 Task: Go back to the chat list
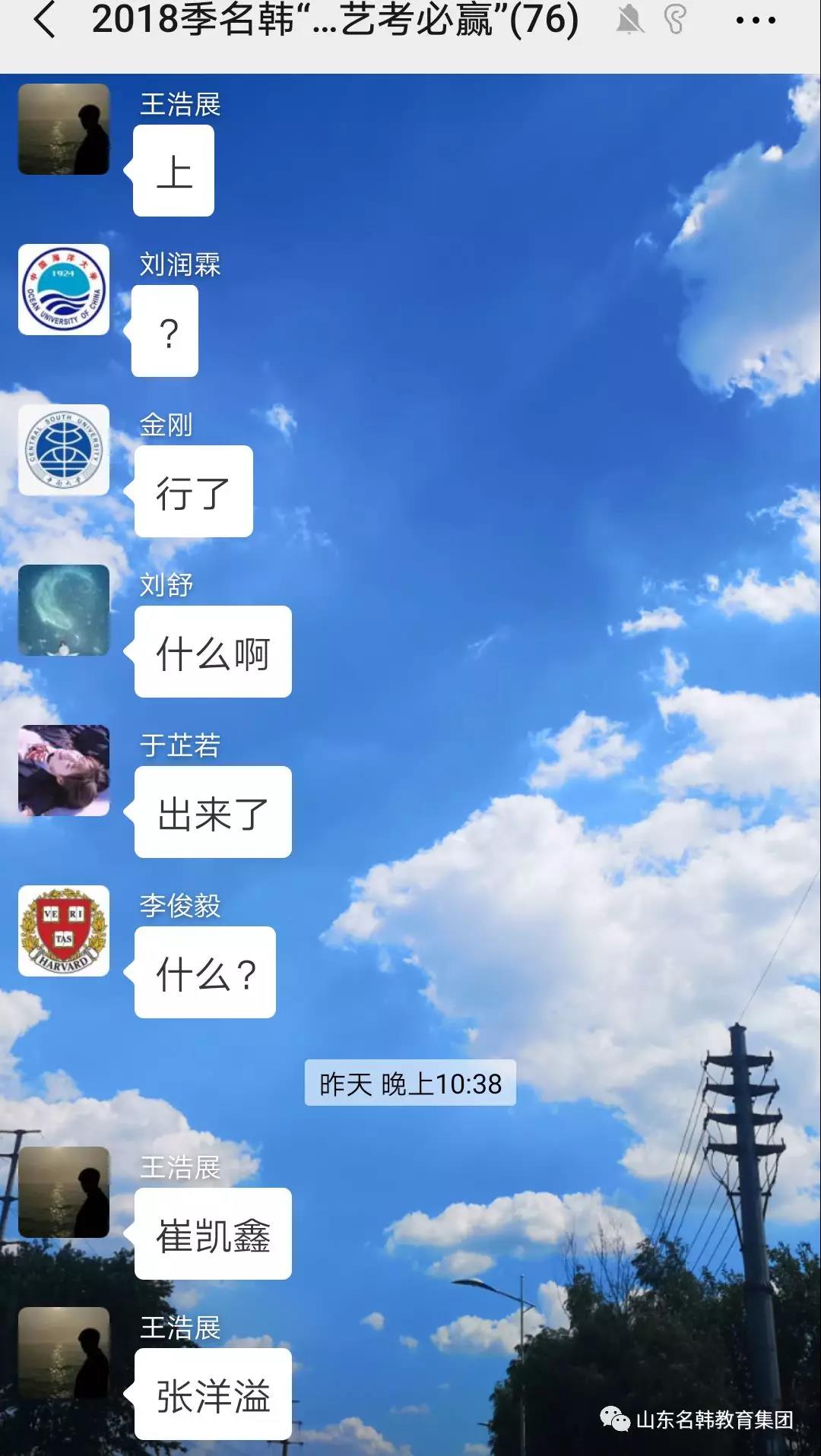coord(44,21)
